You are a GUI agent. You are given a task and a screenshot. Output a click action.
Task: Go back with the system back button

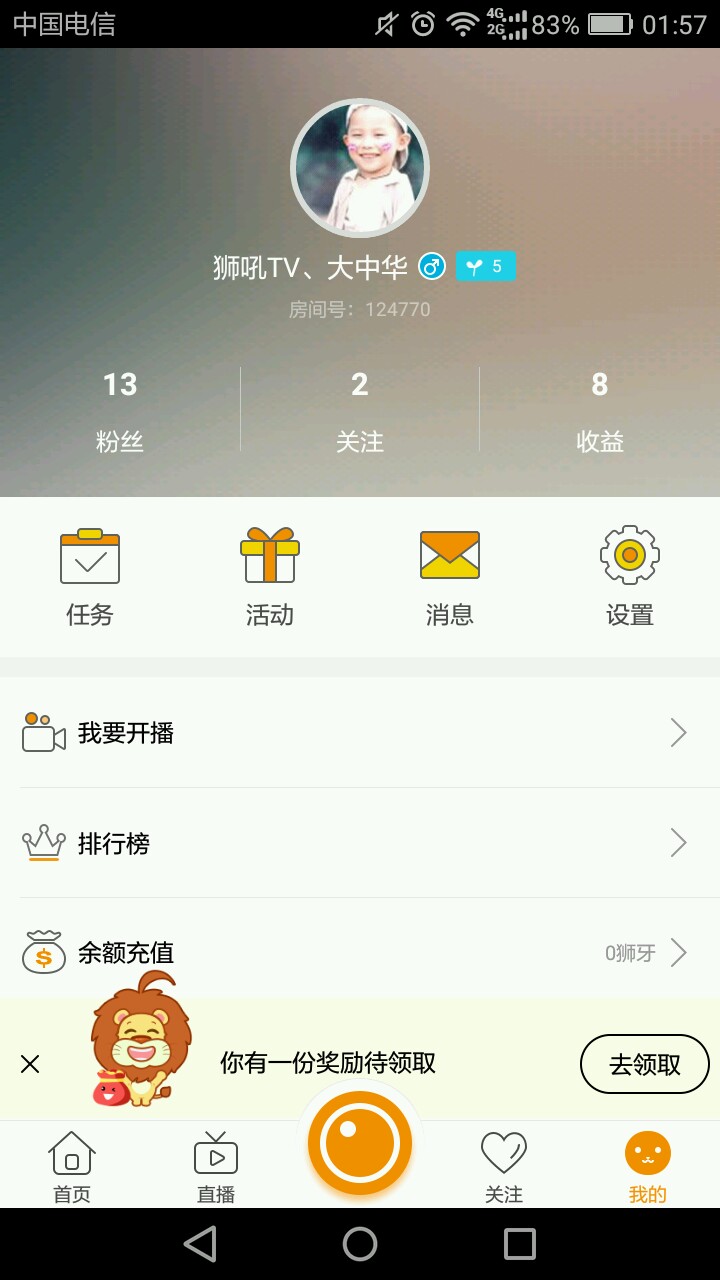(200, 1244)
